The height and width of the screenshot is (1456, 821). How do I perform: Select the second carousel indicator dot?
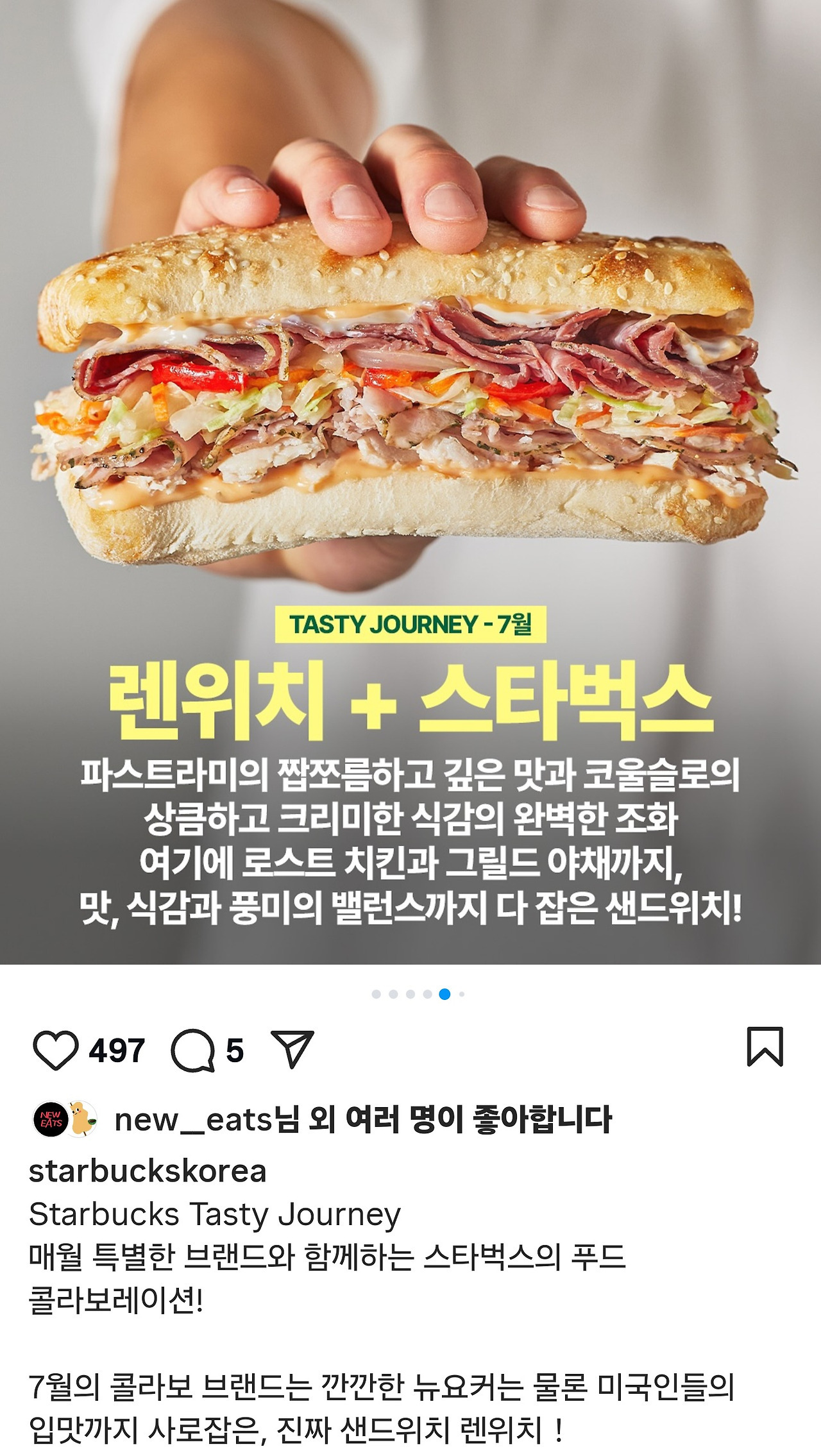coord(393,993)
